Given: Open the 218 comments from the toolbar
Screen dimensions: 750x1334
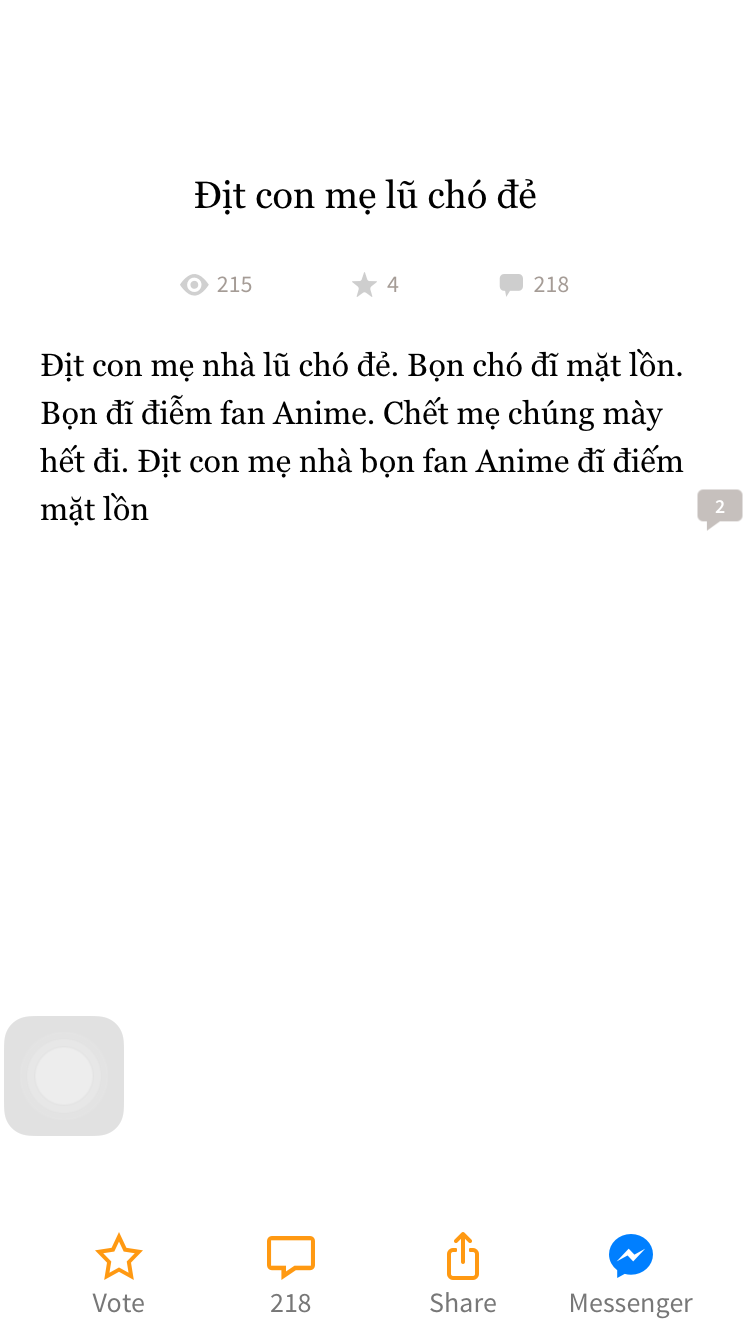Looking at the screenshot, I should point(290,1272).
